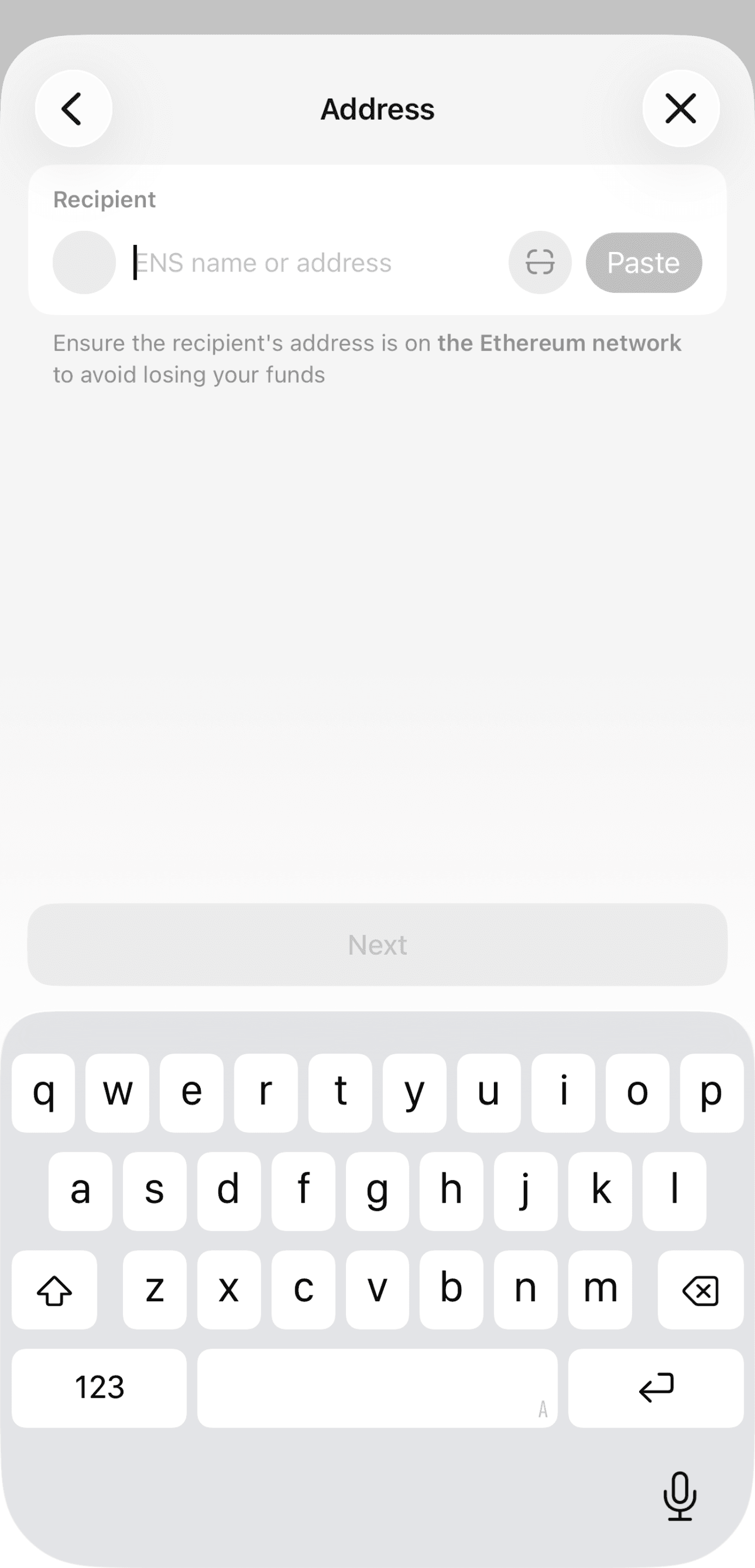The width and height of the screenshot is (755, 1568).
Task: Hit the backspace key
Action: coord(700,1290)
